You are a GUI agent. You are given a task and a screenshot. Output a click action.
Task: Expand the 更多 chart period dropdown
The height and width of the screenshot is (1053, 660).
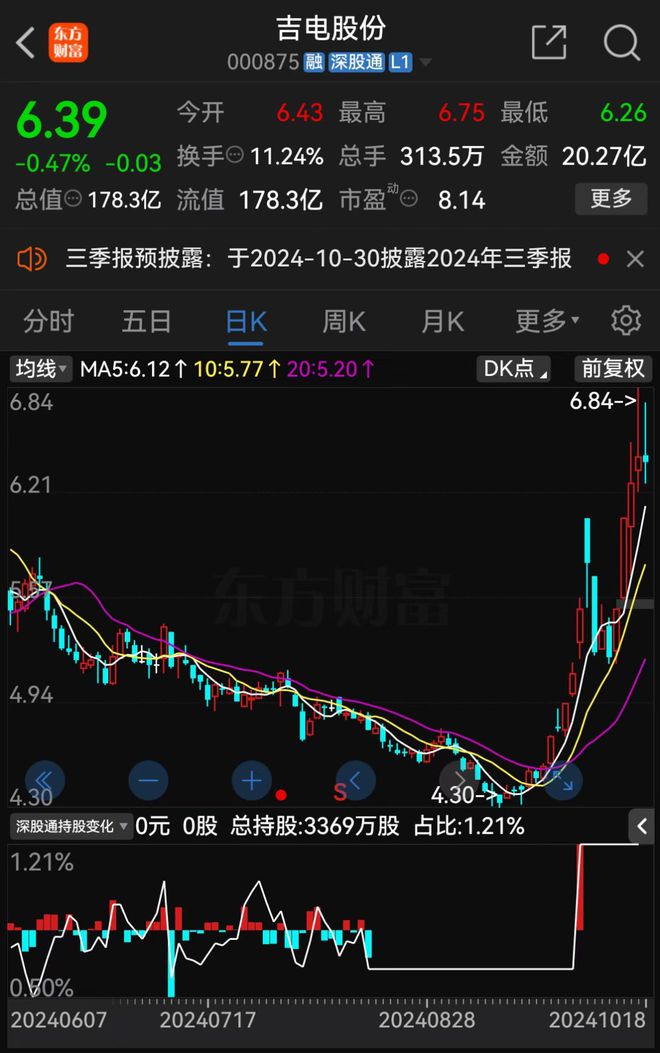[547, 321]
